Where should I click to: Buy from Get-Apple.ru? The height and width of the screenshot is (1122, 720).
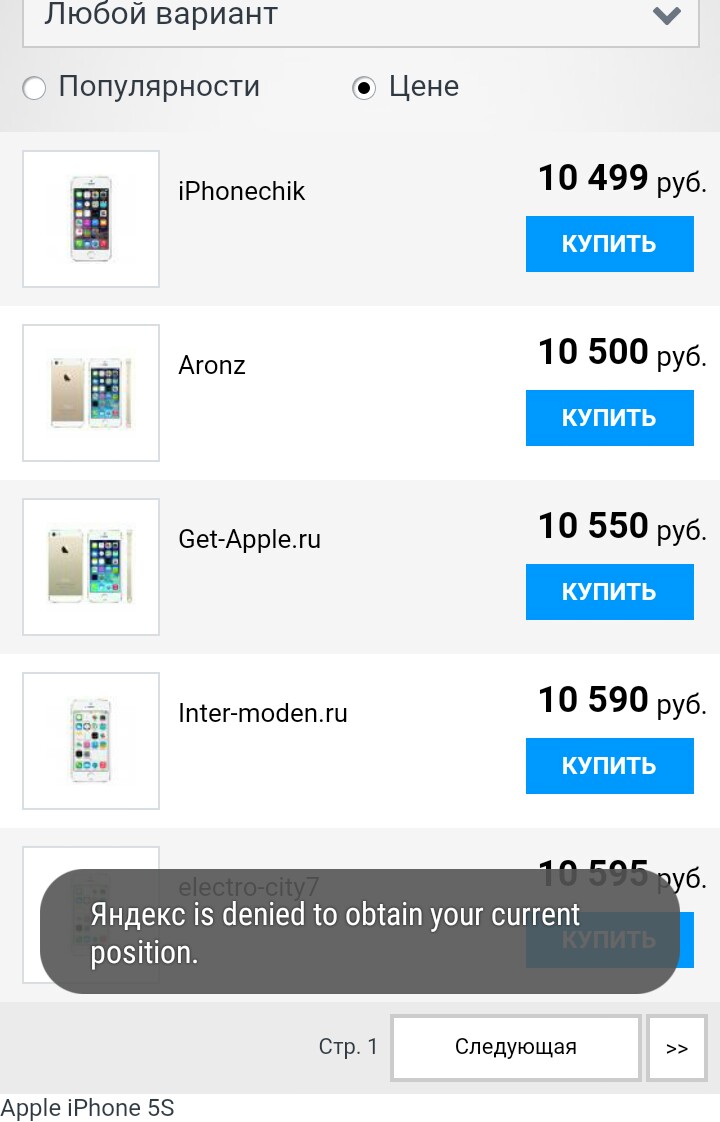pyautogui.click(x=609, y=592)
